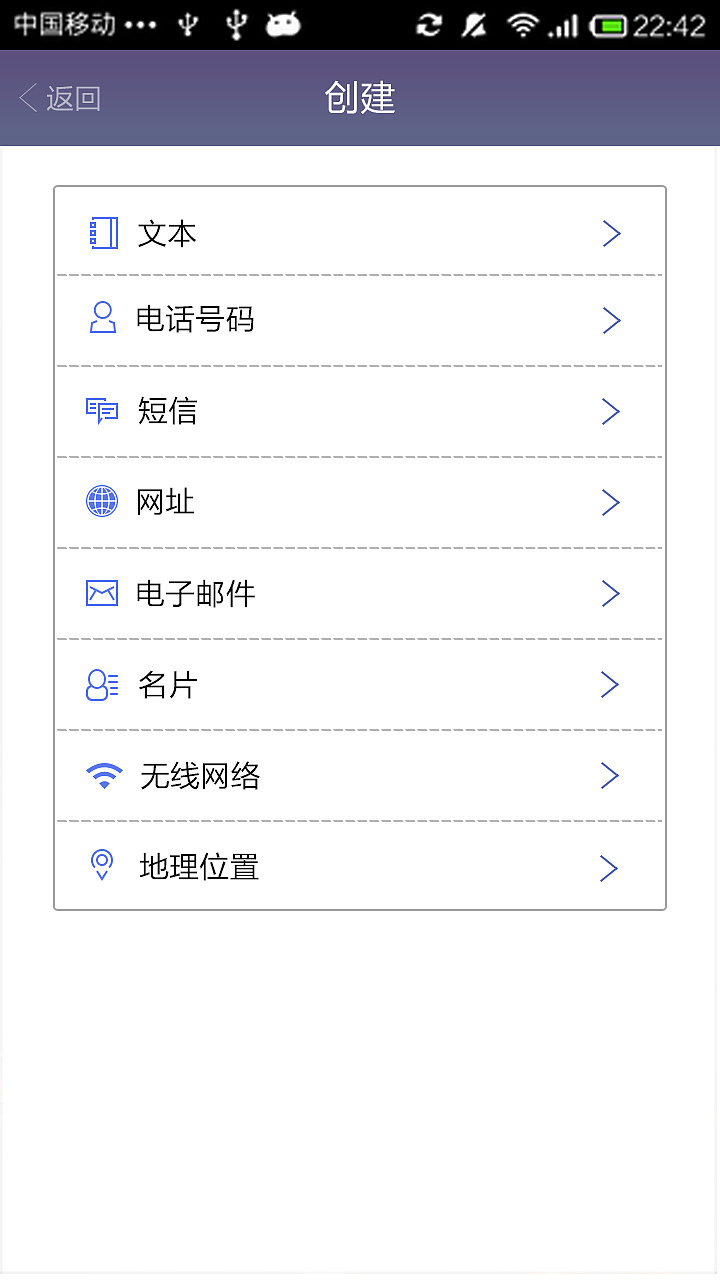Click the 创建 title text
The width and height of the screenshot is (720, 1280).
coord(359,97)
